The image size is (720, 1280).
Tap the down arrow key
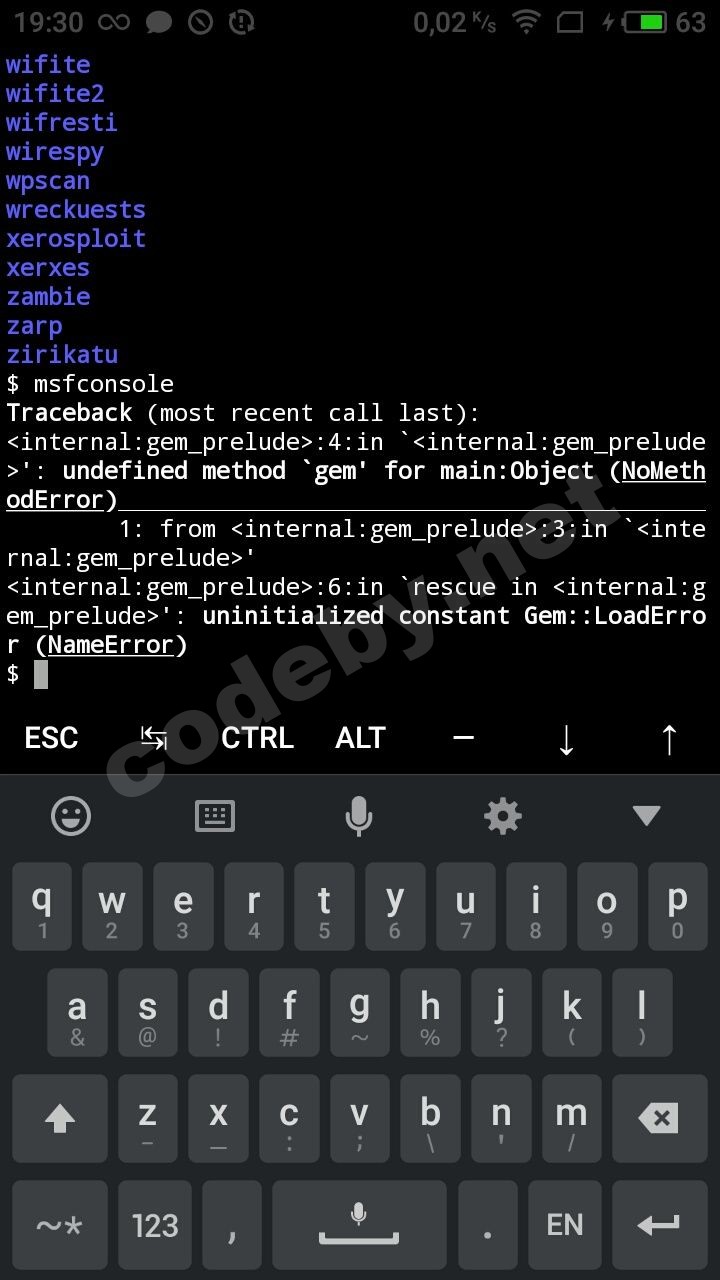566,738
